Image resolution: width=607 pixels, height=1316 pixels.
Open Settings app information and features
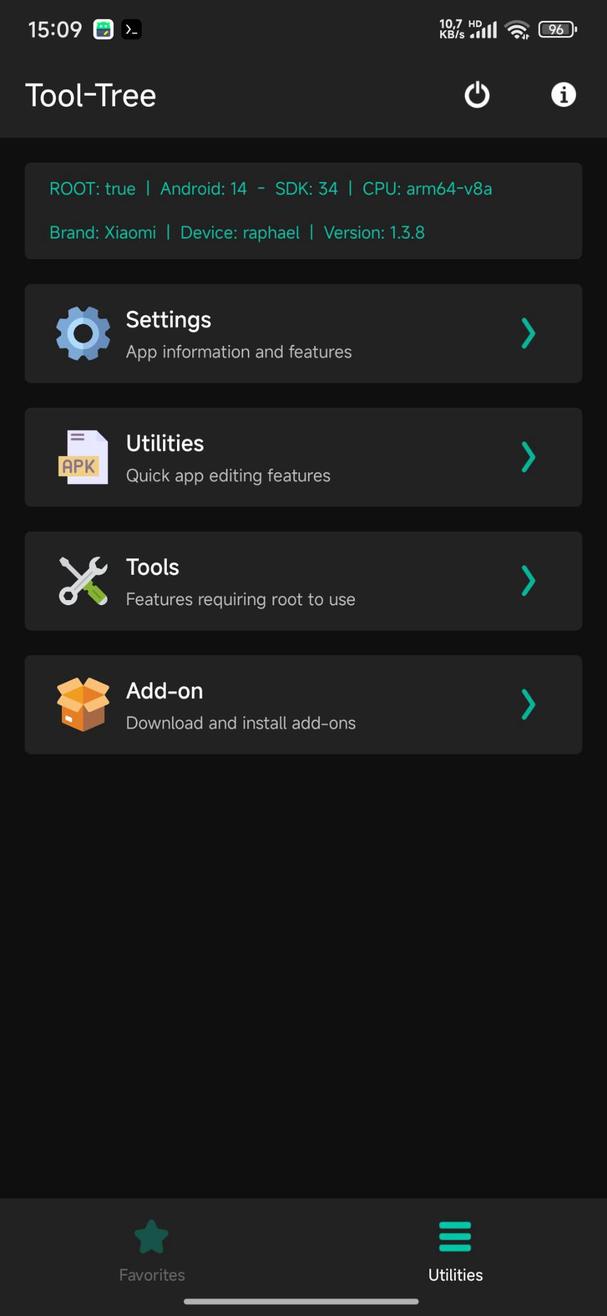[303, 333]
